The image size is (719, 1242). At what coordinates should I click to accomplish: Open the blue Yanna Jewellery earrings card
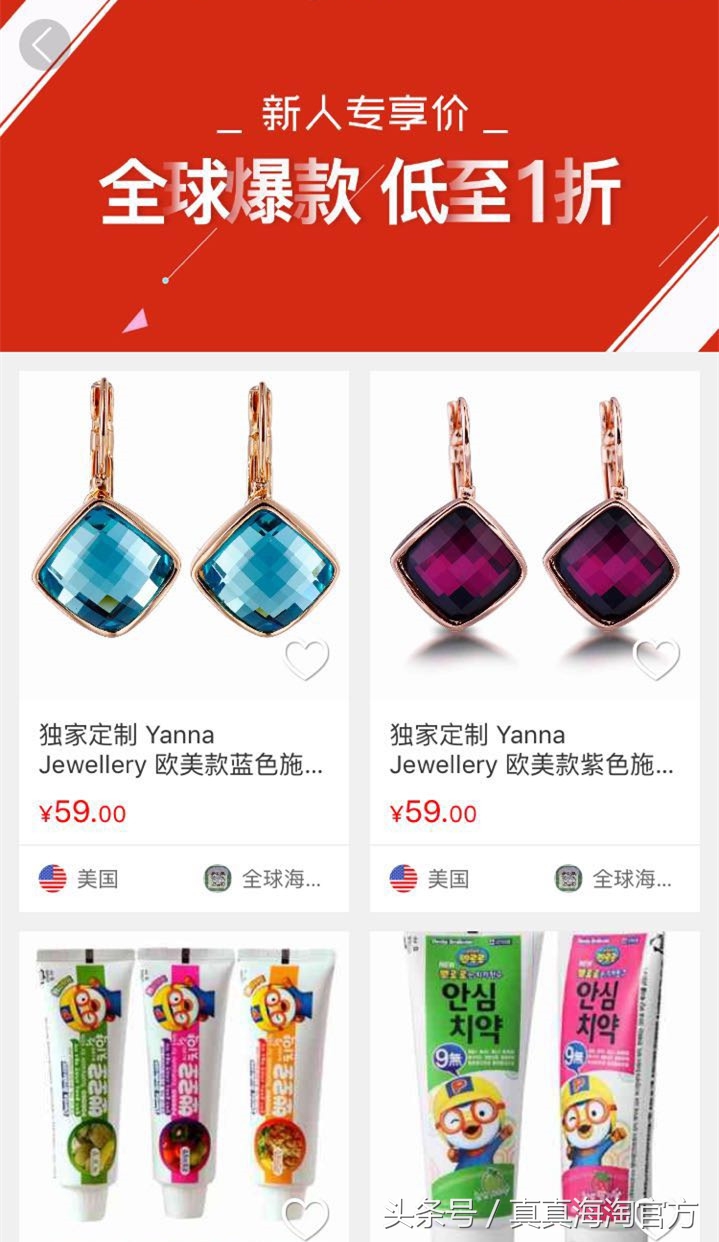(x=184, y=641)
